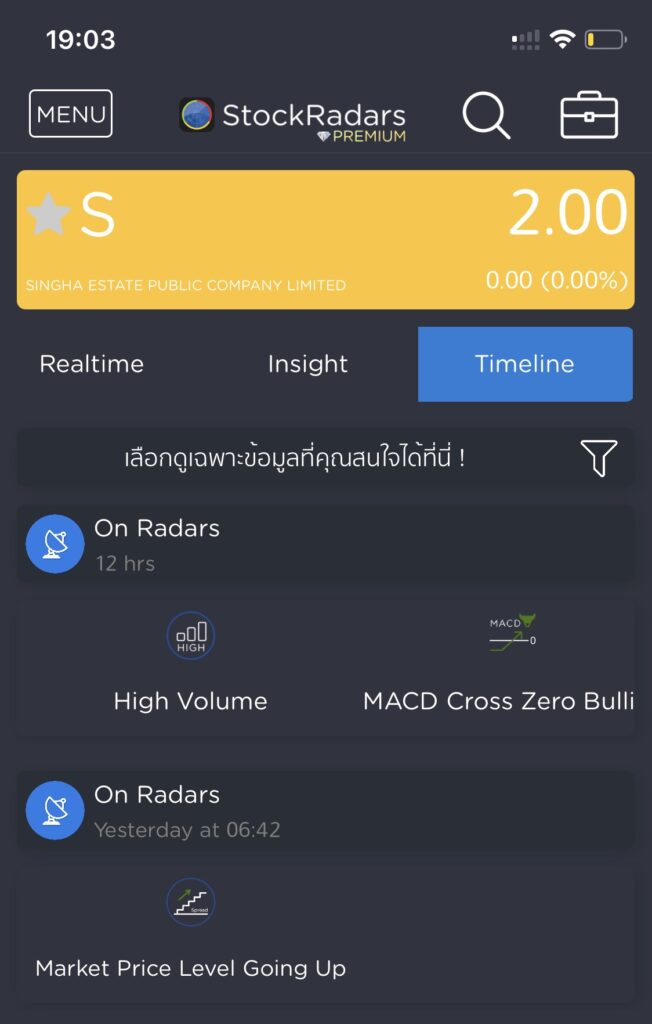The width and height of the screenshot is (652, 1024).
Task: Add stock S to favorites with the star
Action: point(48,215)
